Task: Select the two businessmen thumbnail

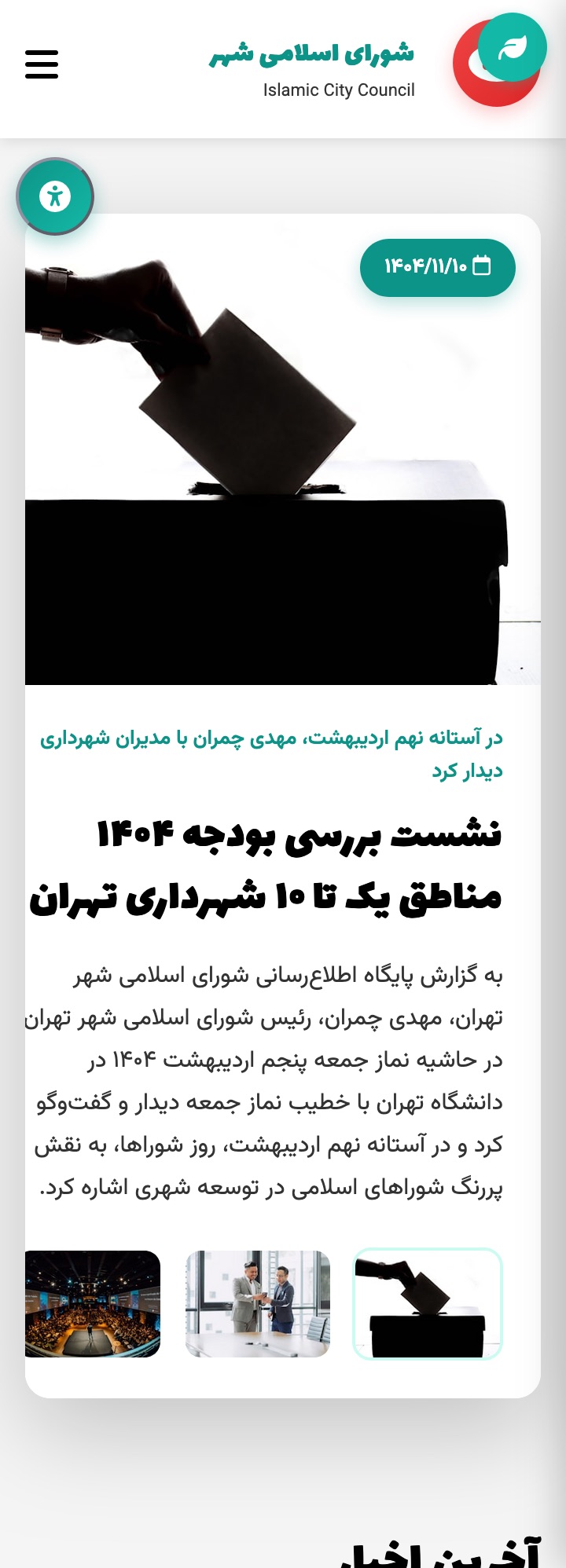Action: (258, 1303)
